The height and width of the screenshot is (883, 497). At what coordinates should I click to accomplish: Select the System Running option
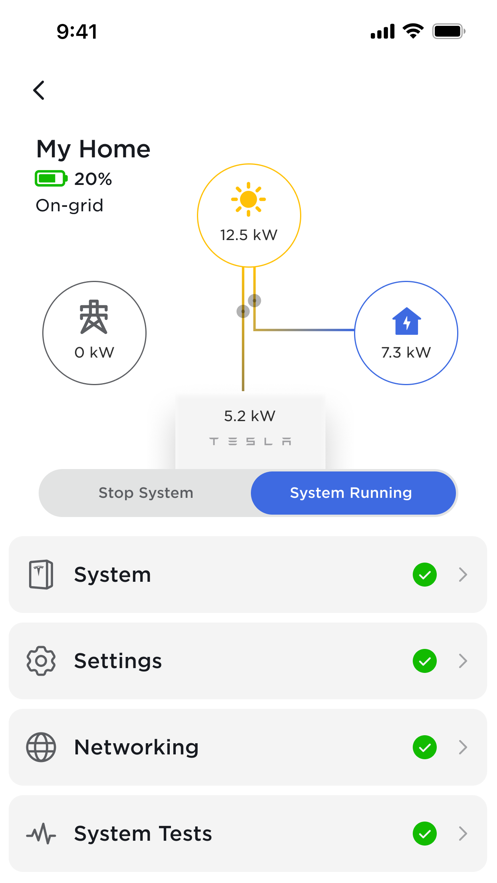pyautogui.click(x=353, y=493)
